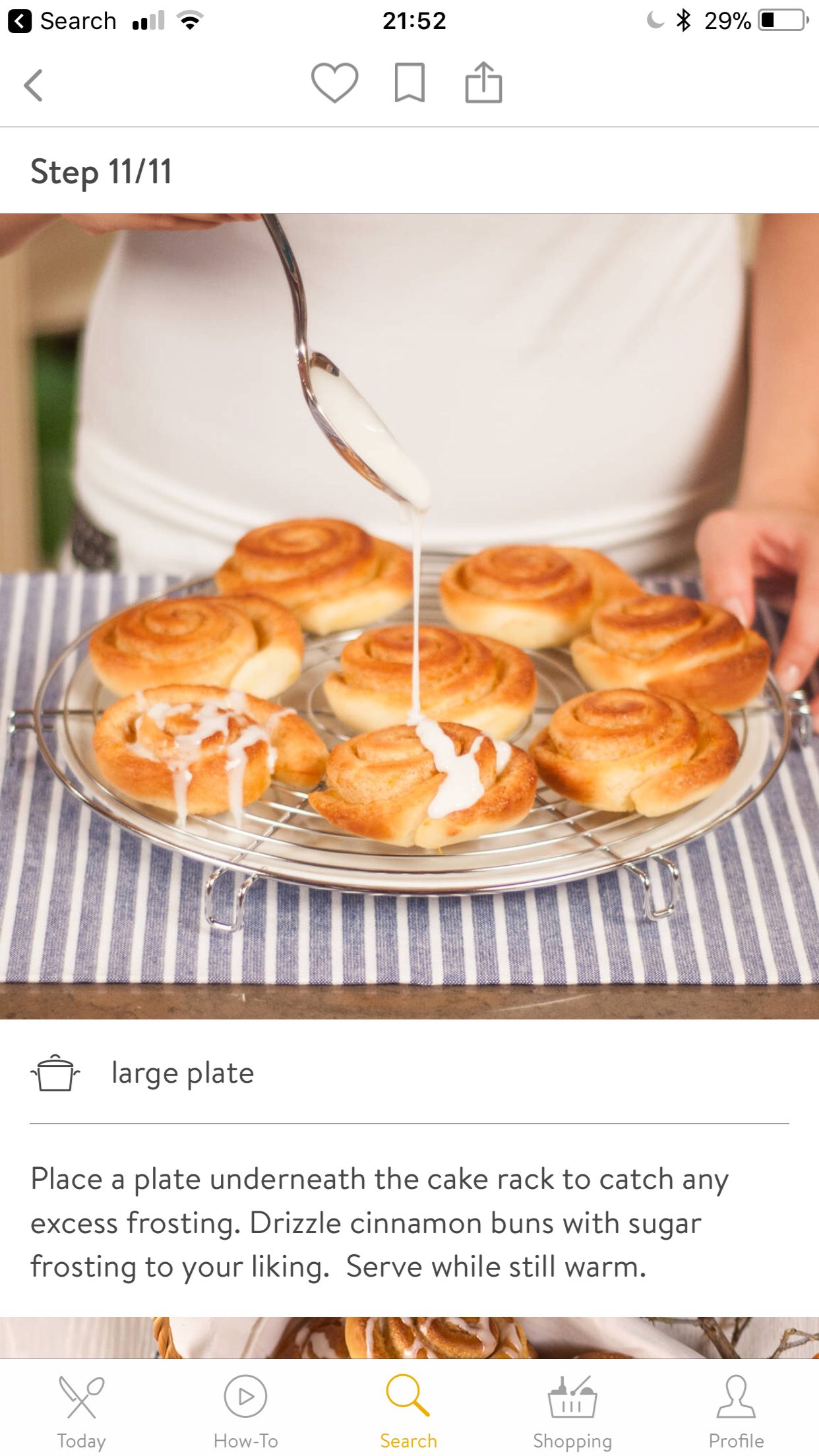Return to Search app in status bar
The image size is (819, 1456).
(x=63, y=21)
